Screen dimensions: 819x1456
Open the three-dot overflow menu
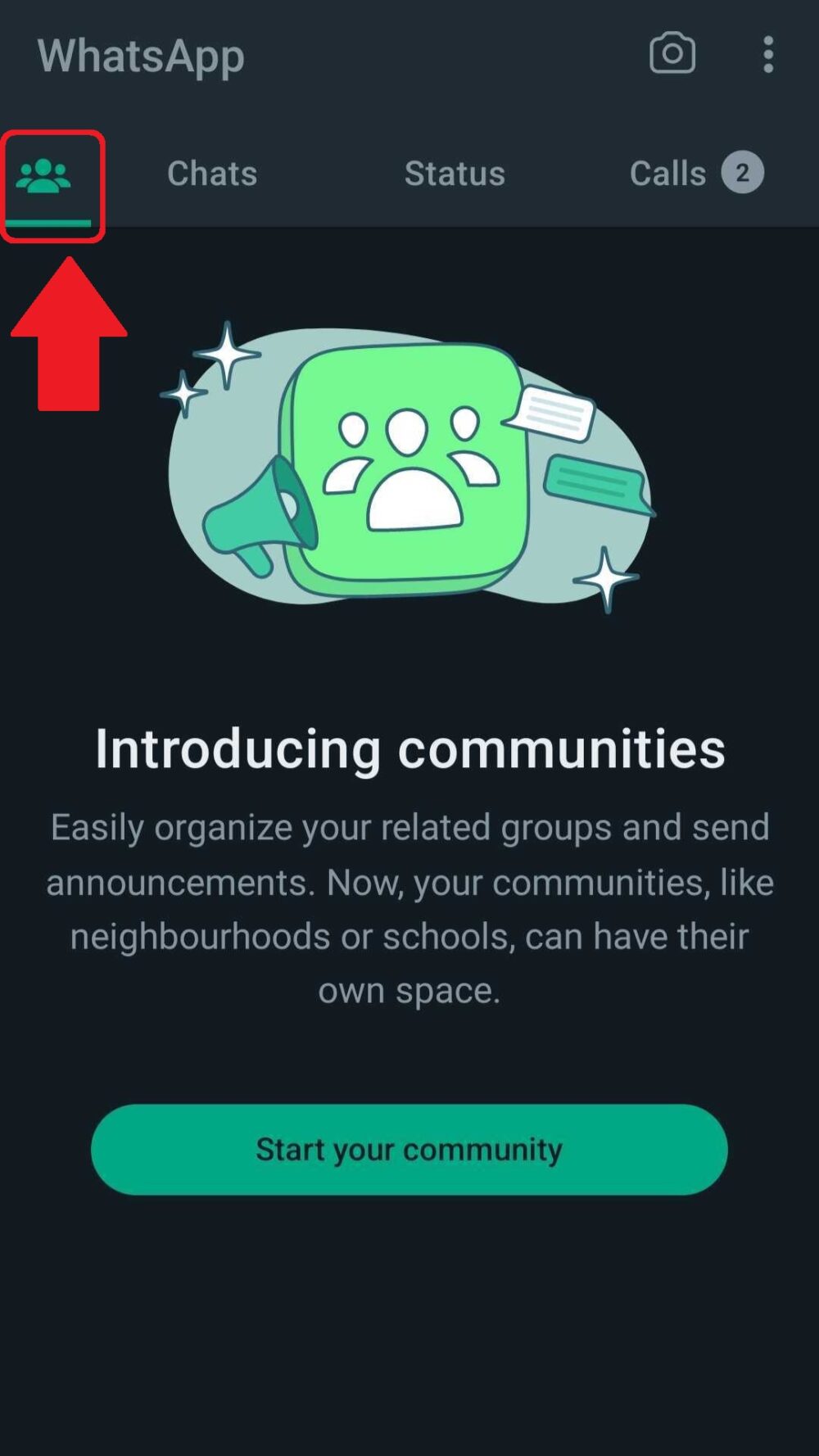(767, 56)
